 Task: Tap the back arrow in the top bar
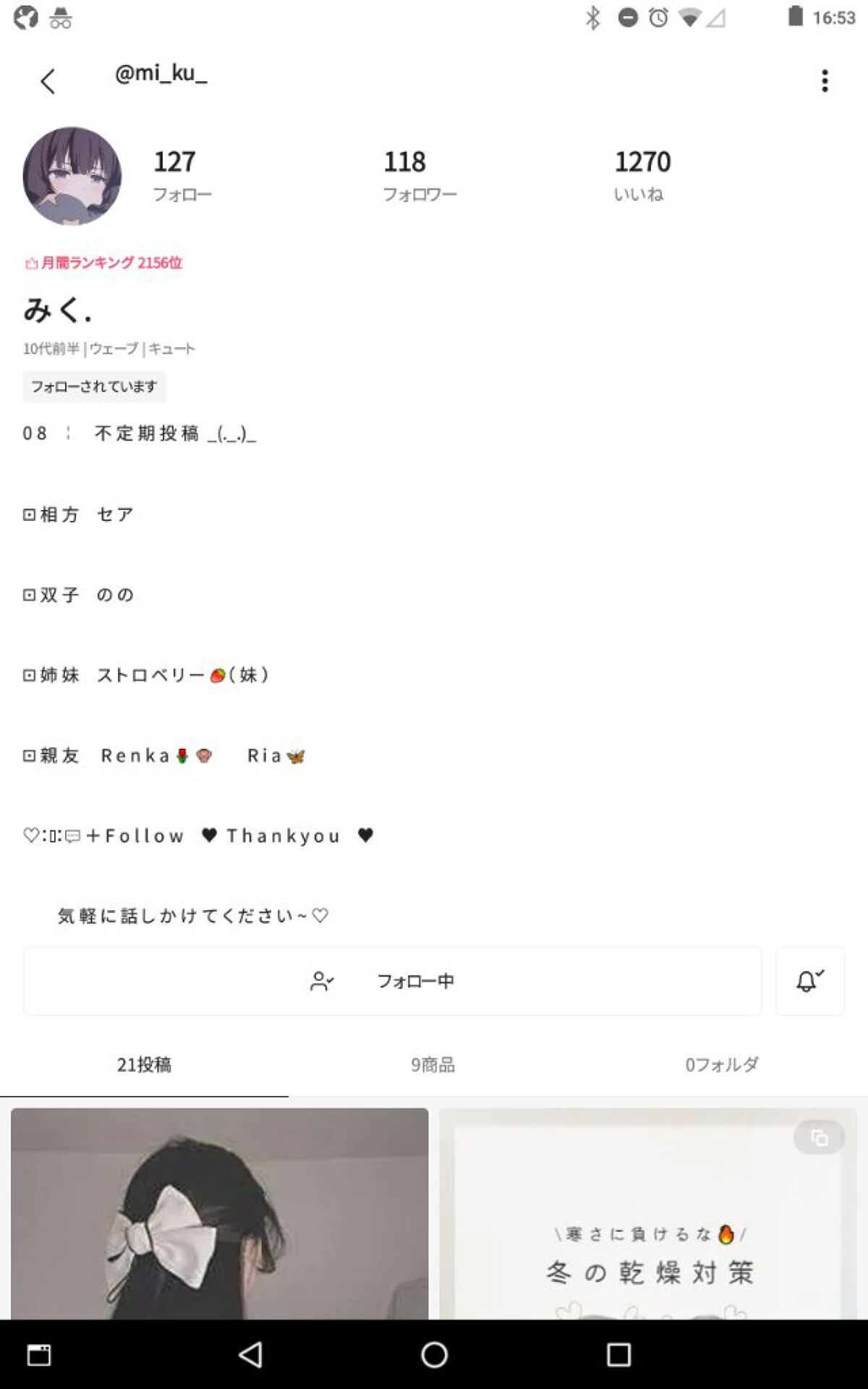[46, 81]
